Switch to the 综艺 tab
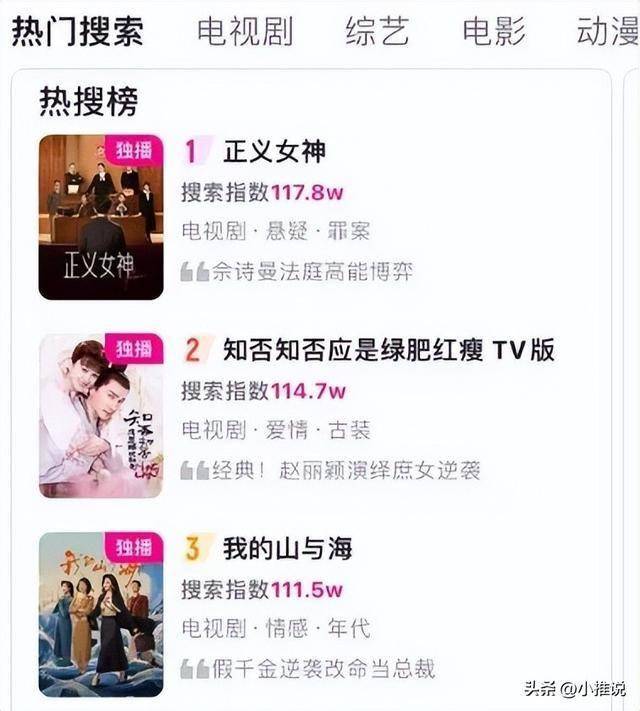The height and width of the screenshot is (711, 640). (x=377, y=31)
